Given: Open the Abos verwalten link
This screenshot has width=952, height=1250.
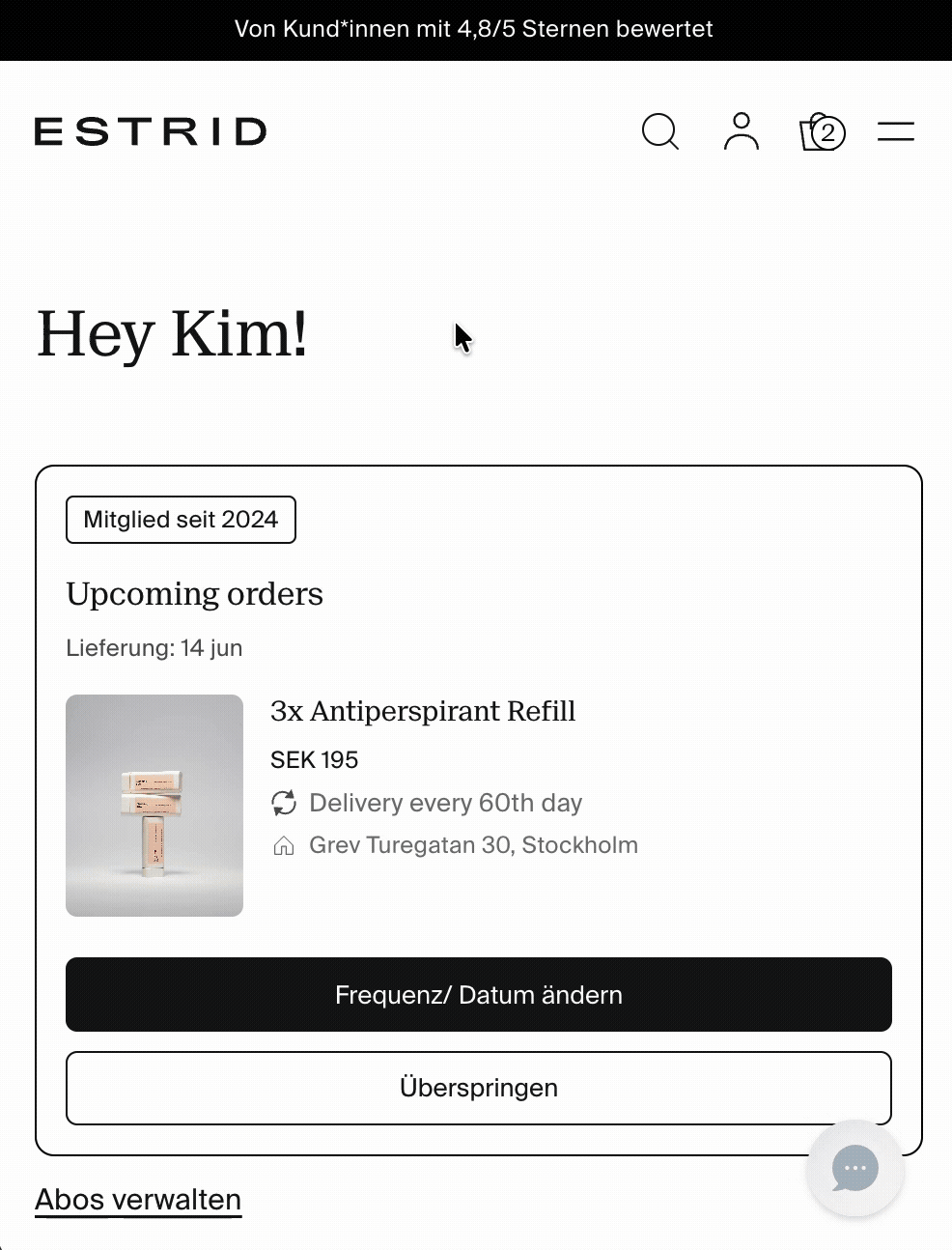Looking at the screenshot, I should click(x=138, y=1200).
